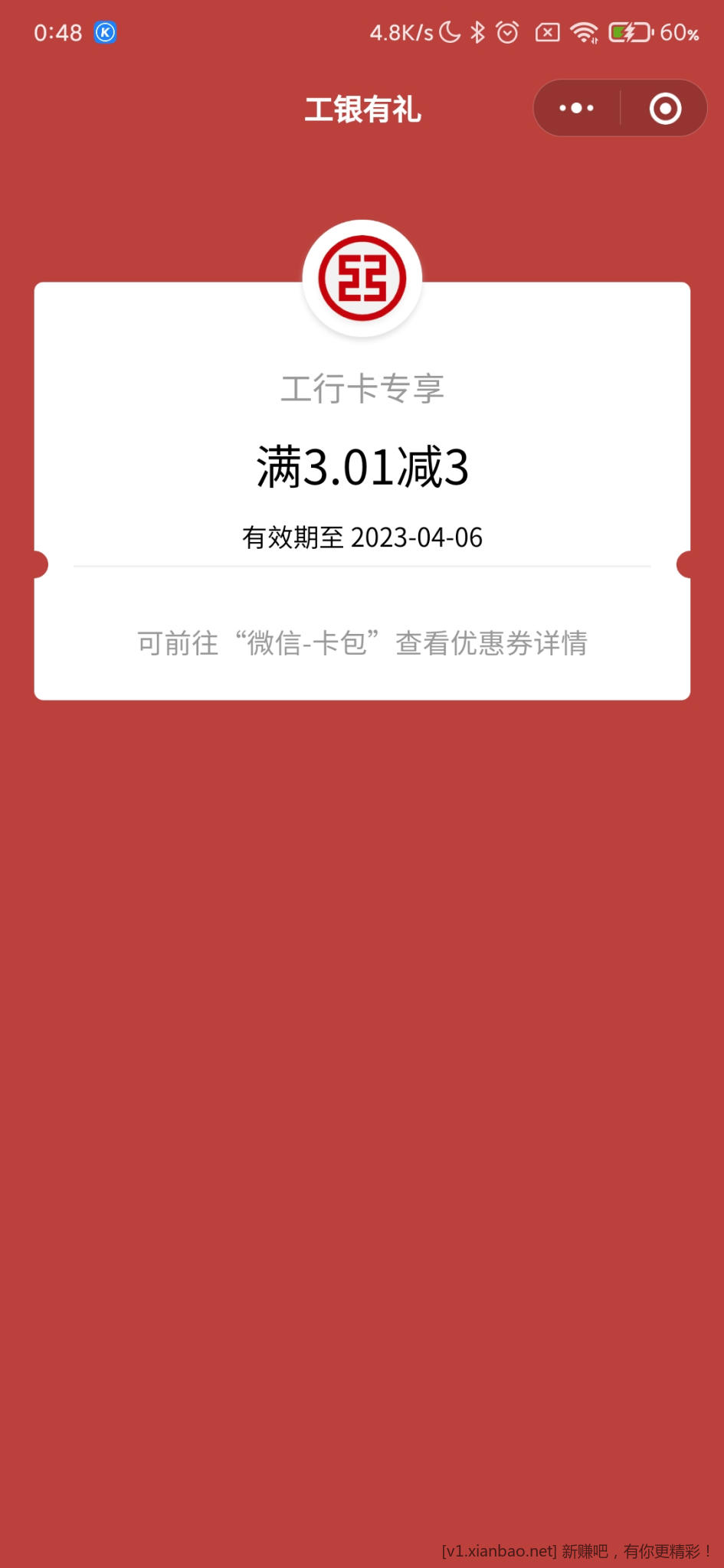724x1568 pixels.
Task: Open the 满3.01减3 coupon card
Action: click(x=362, y=467)
